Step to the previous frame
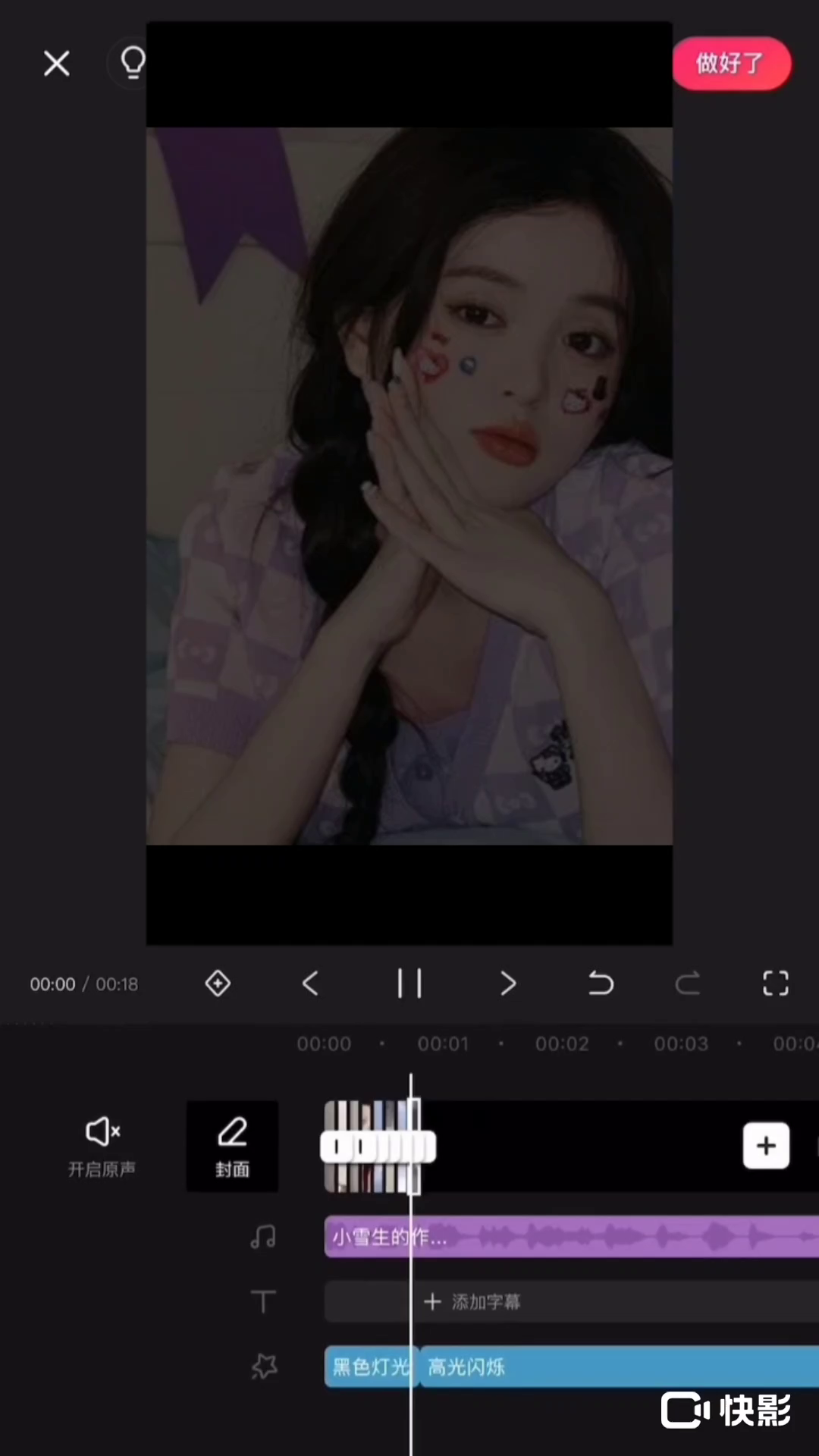 (310, 984)
